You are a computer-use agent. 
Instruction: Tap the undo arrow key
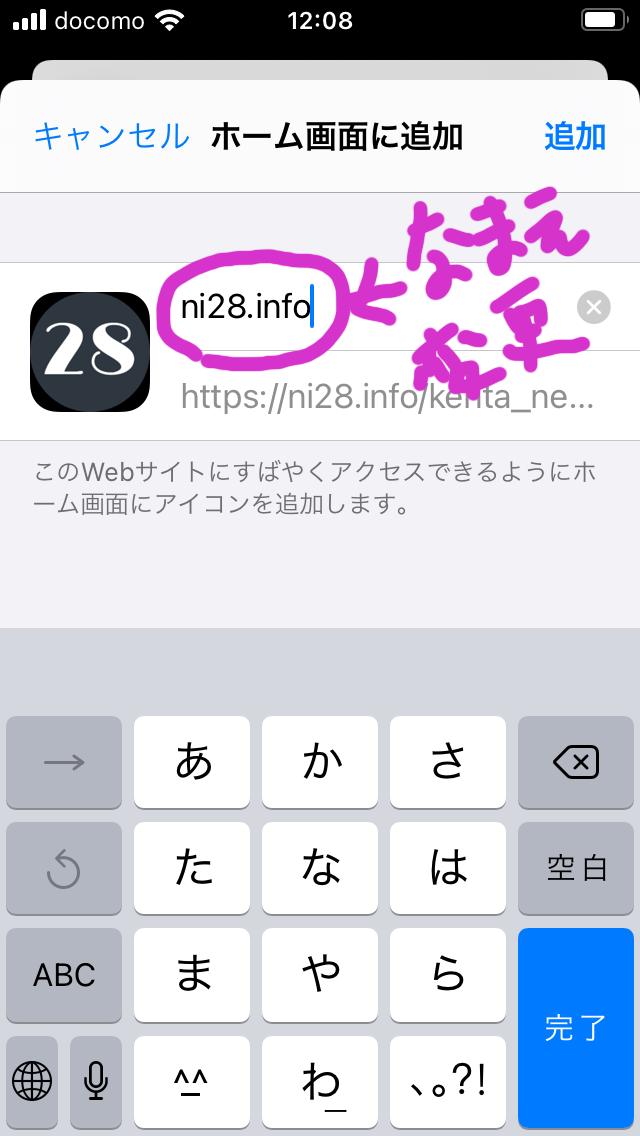tap(64, 868)
